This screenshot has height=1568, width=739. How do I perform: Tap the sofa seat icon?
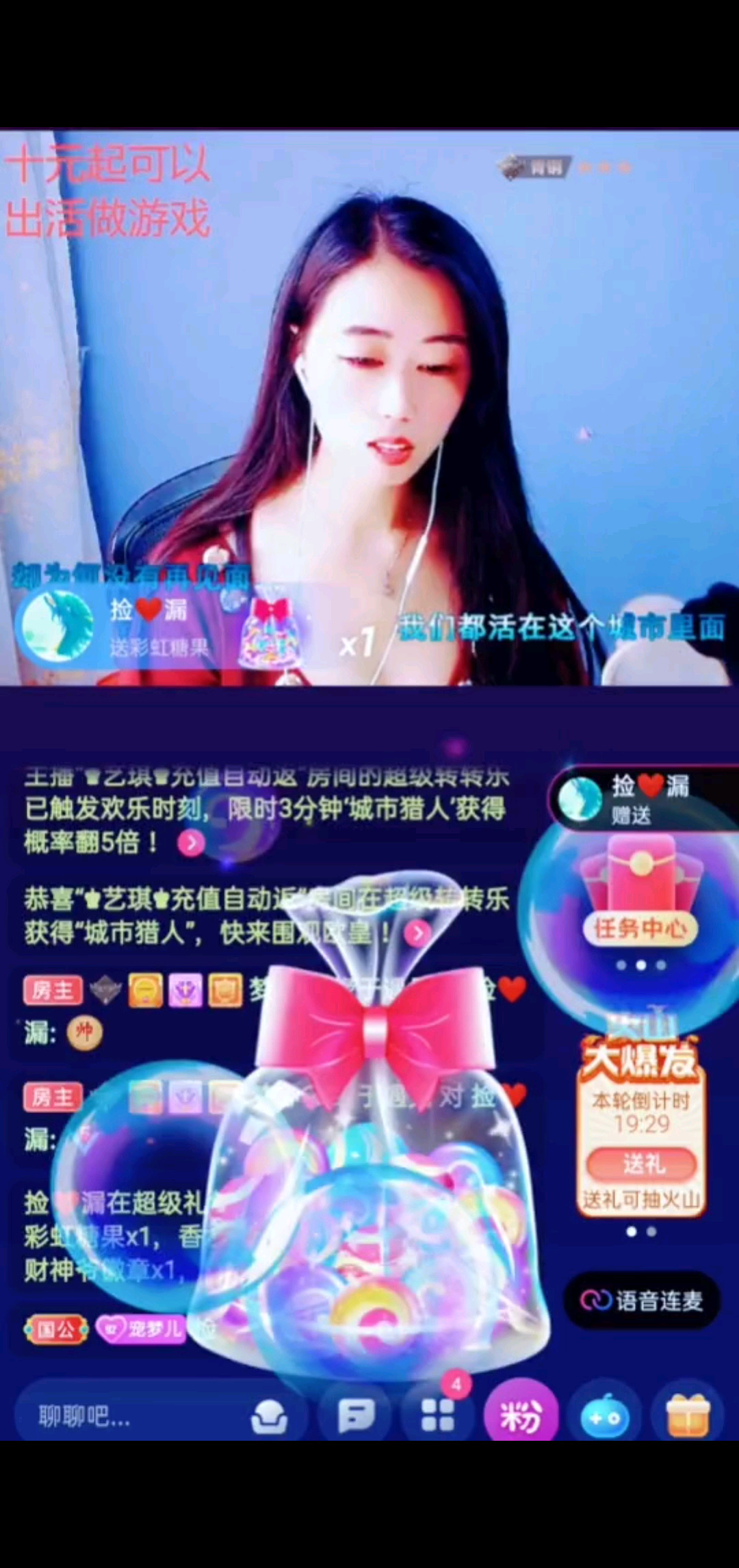(269, 1416)
